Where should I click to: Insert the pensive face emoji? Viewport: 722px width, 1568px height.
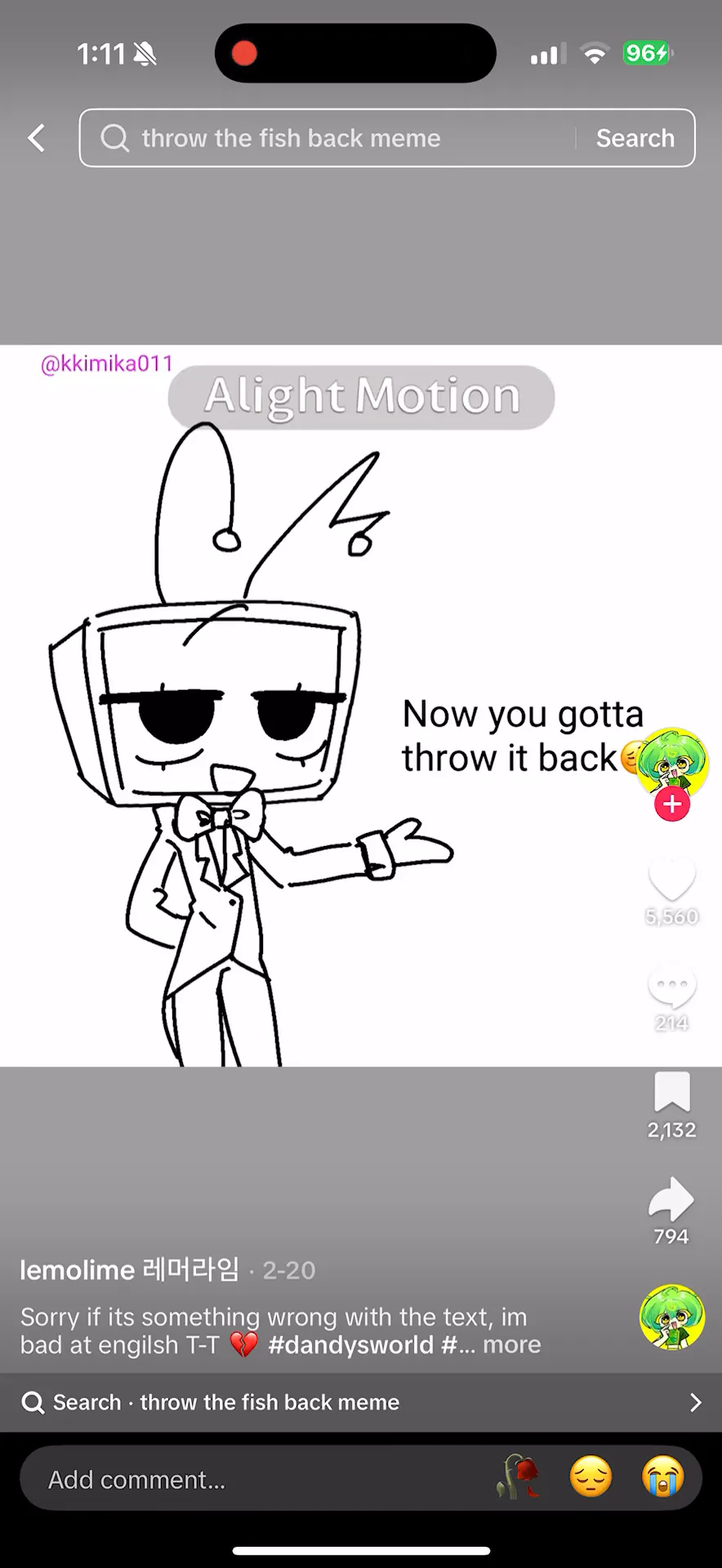click(591, 1477)
